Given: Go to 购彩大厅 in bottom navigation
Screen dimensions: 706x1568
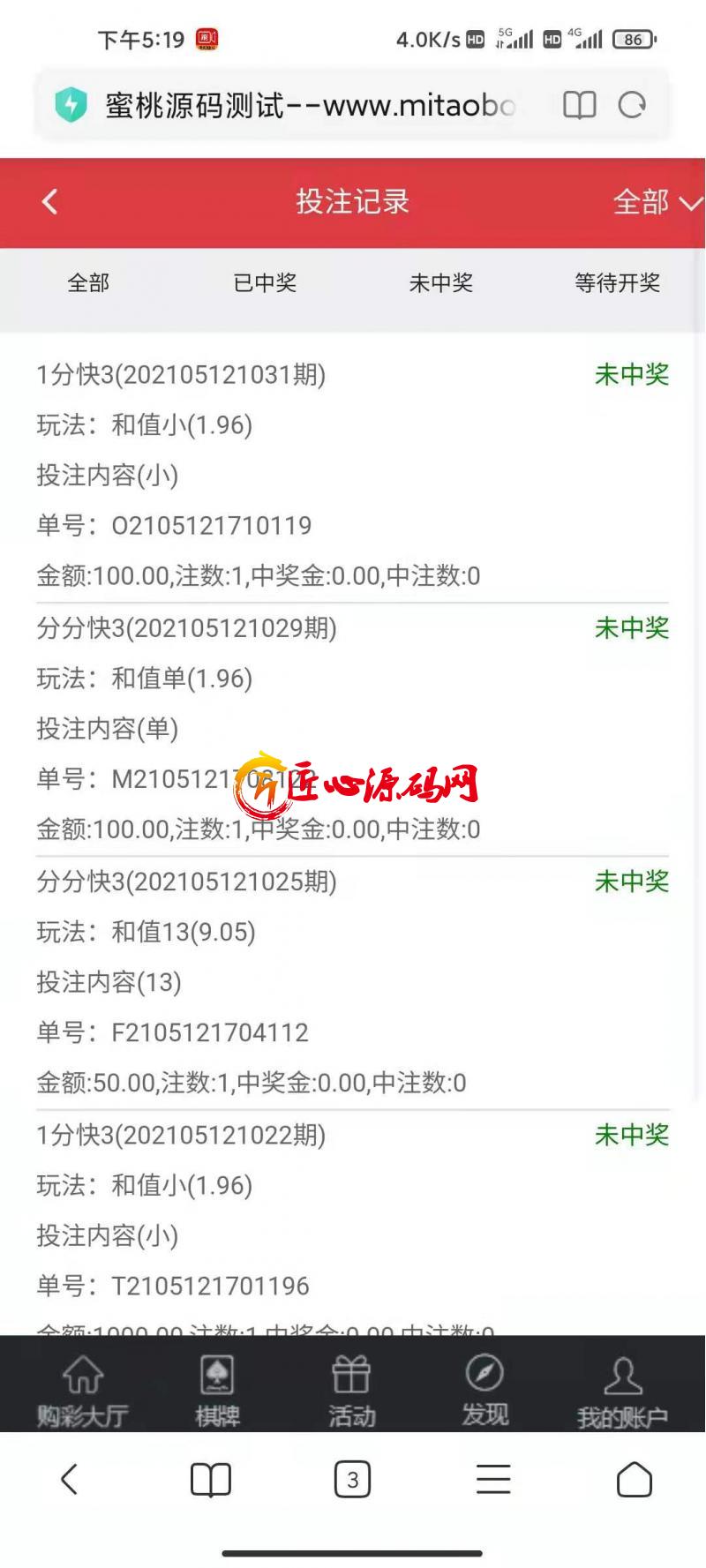Looking at the screenshot, I should click(82, 1390).
